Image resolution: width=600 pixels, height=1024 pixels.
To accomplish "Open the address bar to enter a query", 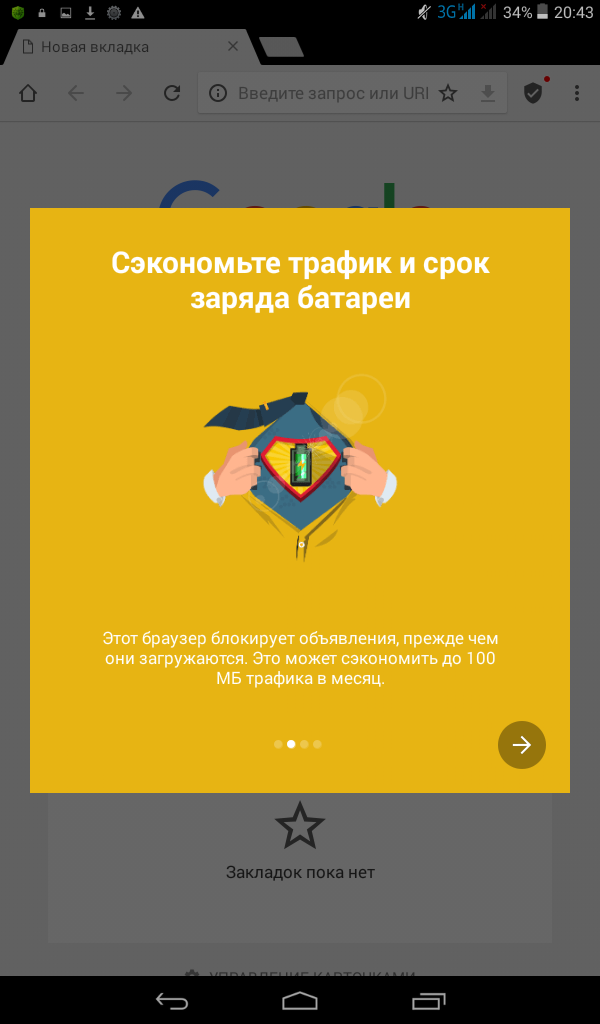I will 330,93.
